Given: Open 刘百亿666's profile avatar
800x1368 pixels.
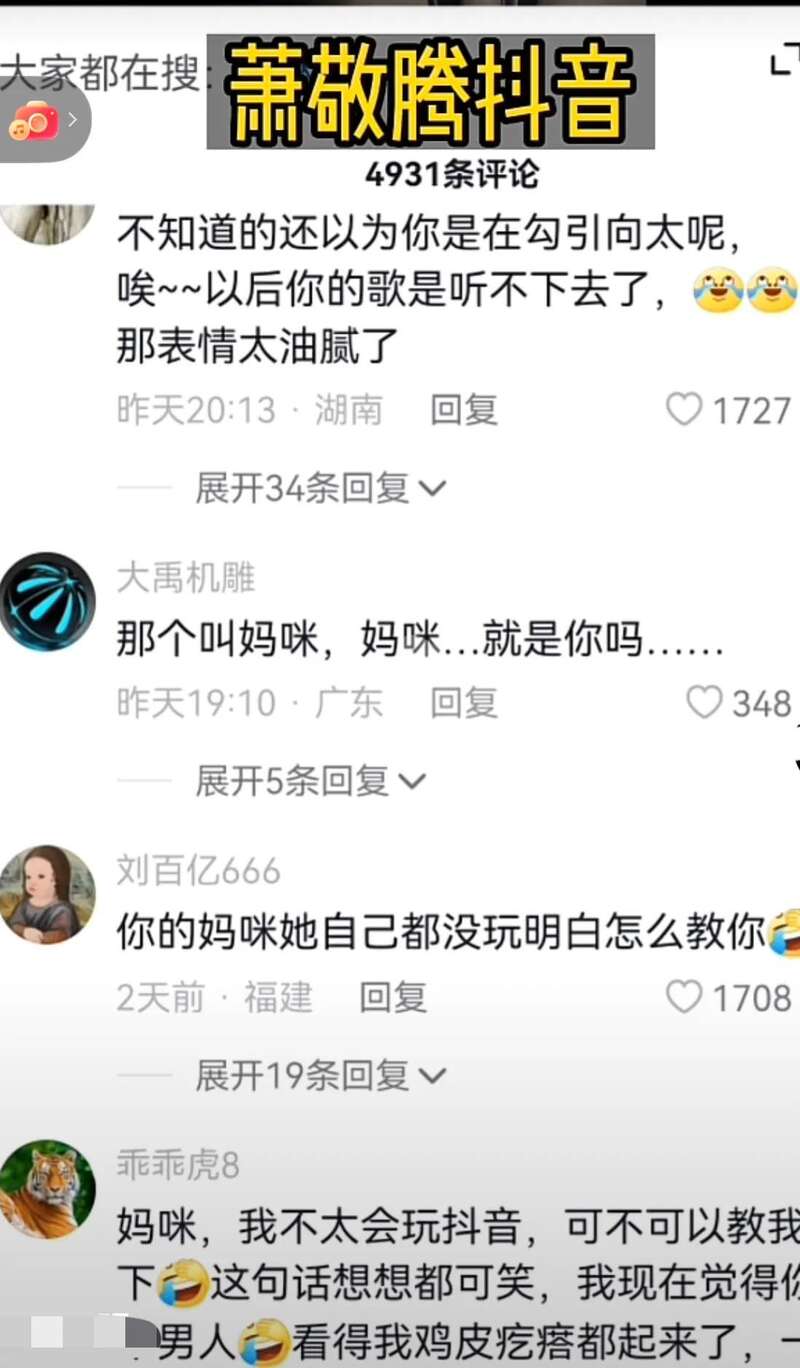Looking at the screenshot, I should click(x=47, y=894).
